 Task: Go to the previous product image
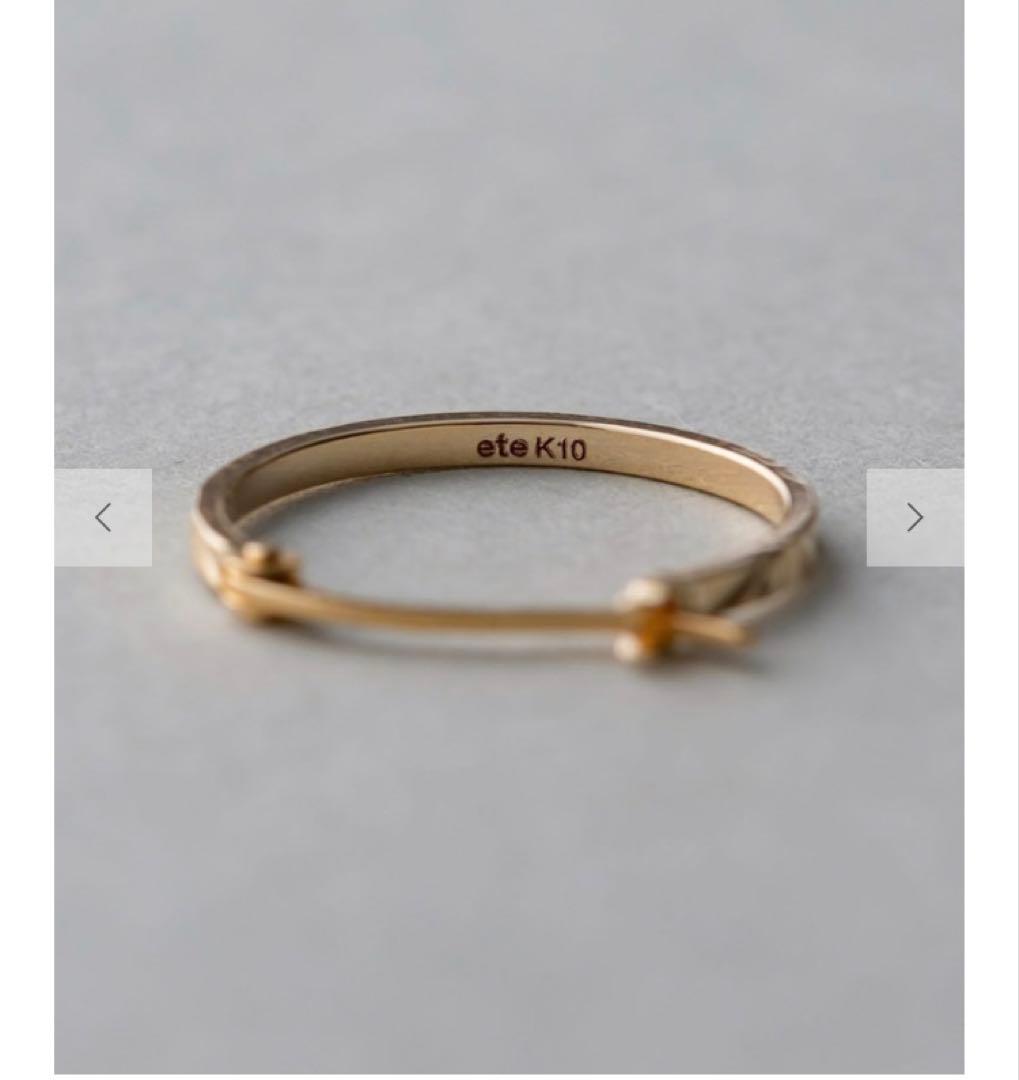point(103,518)
